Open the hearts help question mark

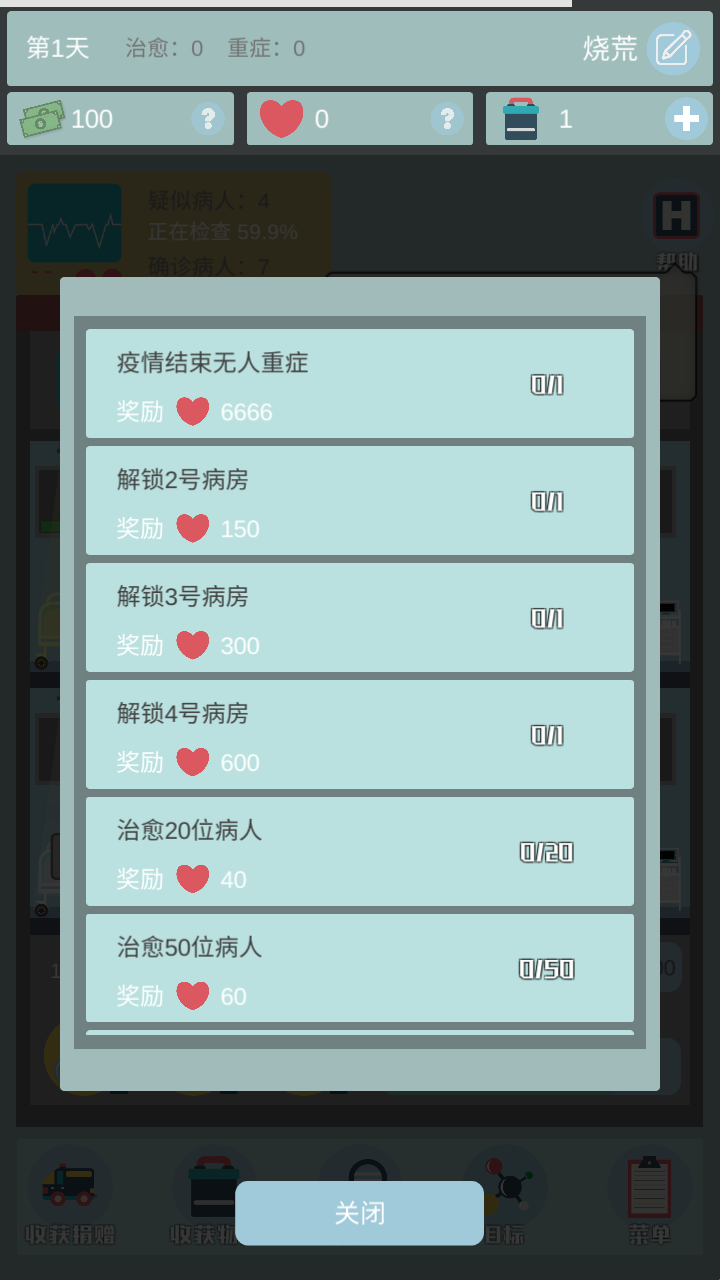tap(447, 119)
